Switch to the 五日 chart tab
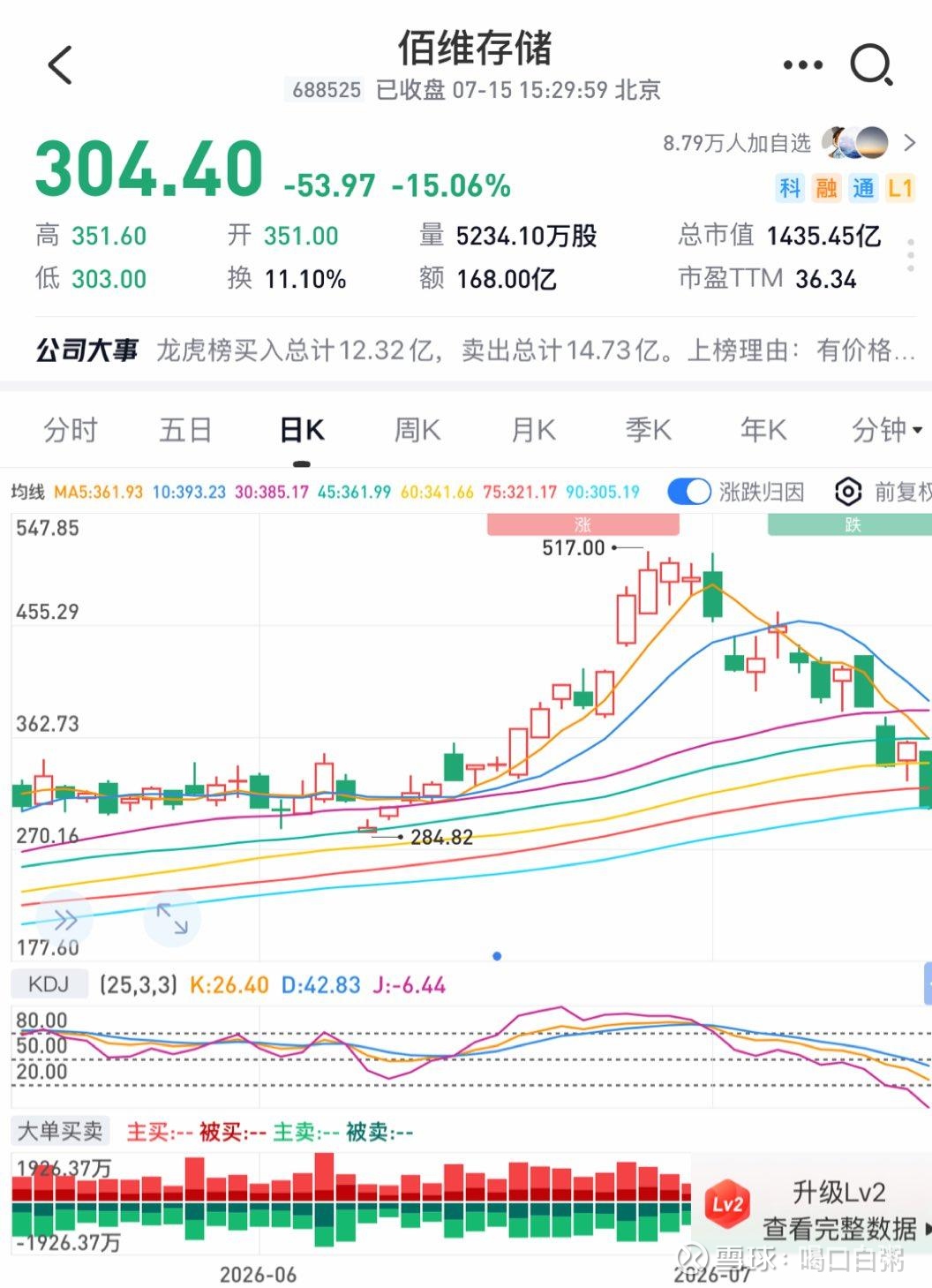This screenshot has width=932, height=1288. click(x=185, y=430)
